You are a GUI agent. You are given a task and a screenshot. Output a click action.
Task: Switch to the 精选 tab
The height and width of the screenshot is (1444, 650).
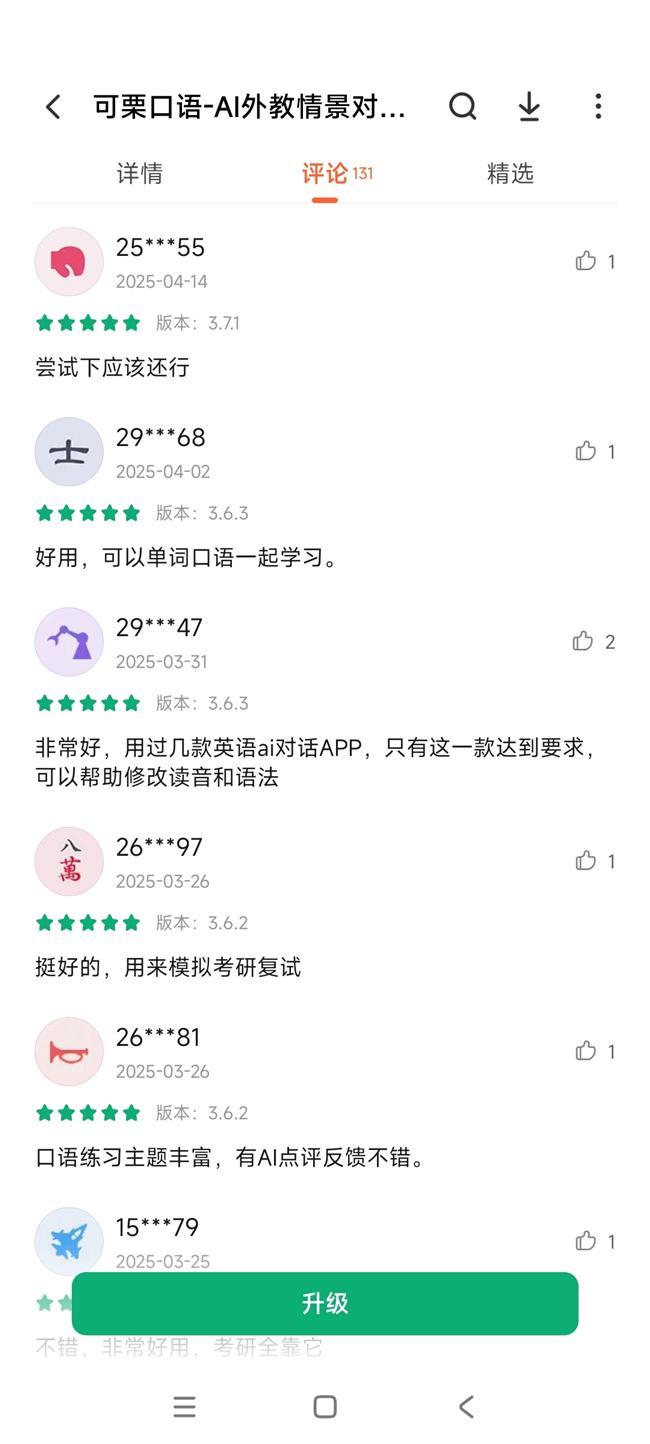point(510,173)
